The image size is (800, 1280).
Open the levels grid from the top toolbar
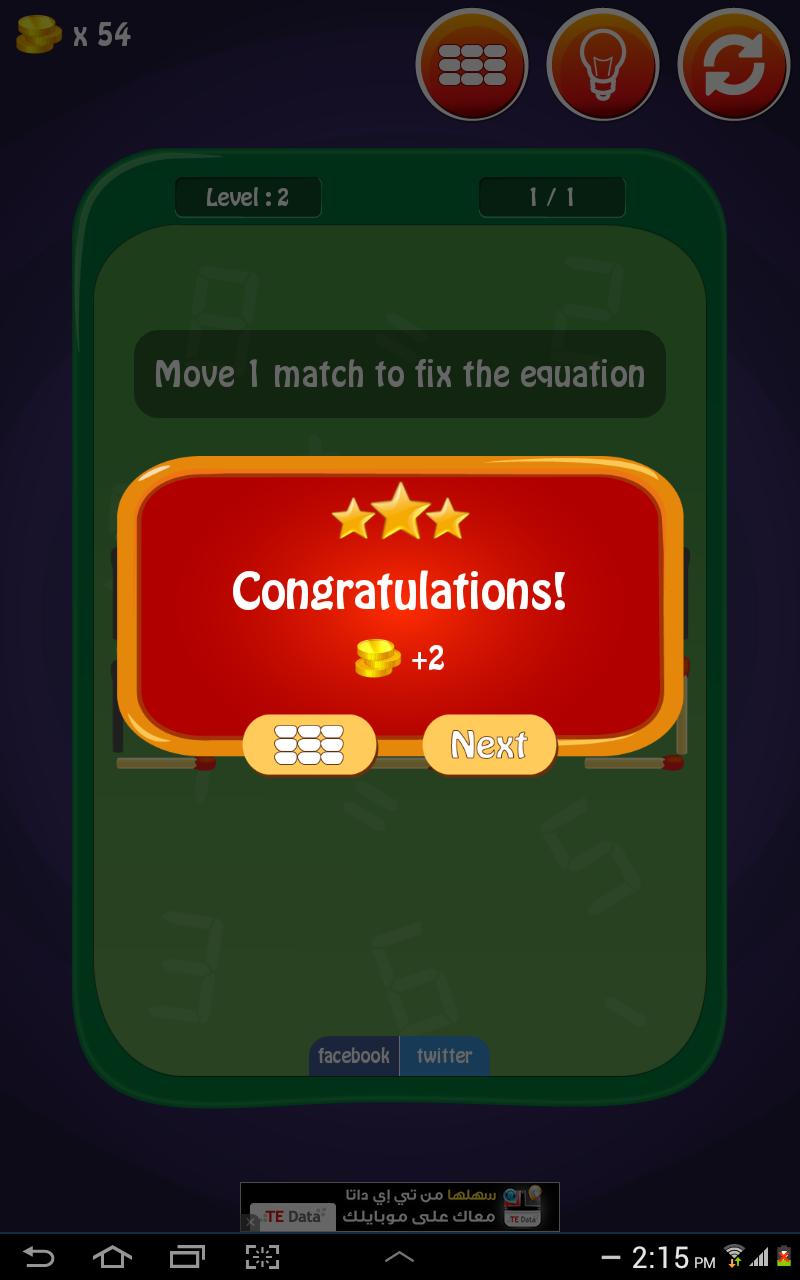pyautogui.click(x=472, y=65)
